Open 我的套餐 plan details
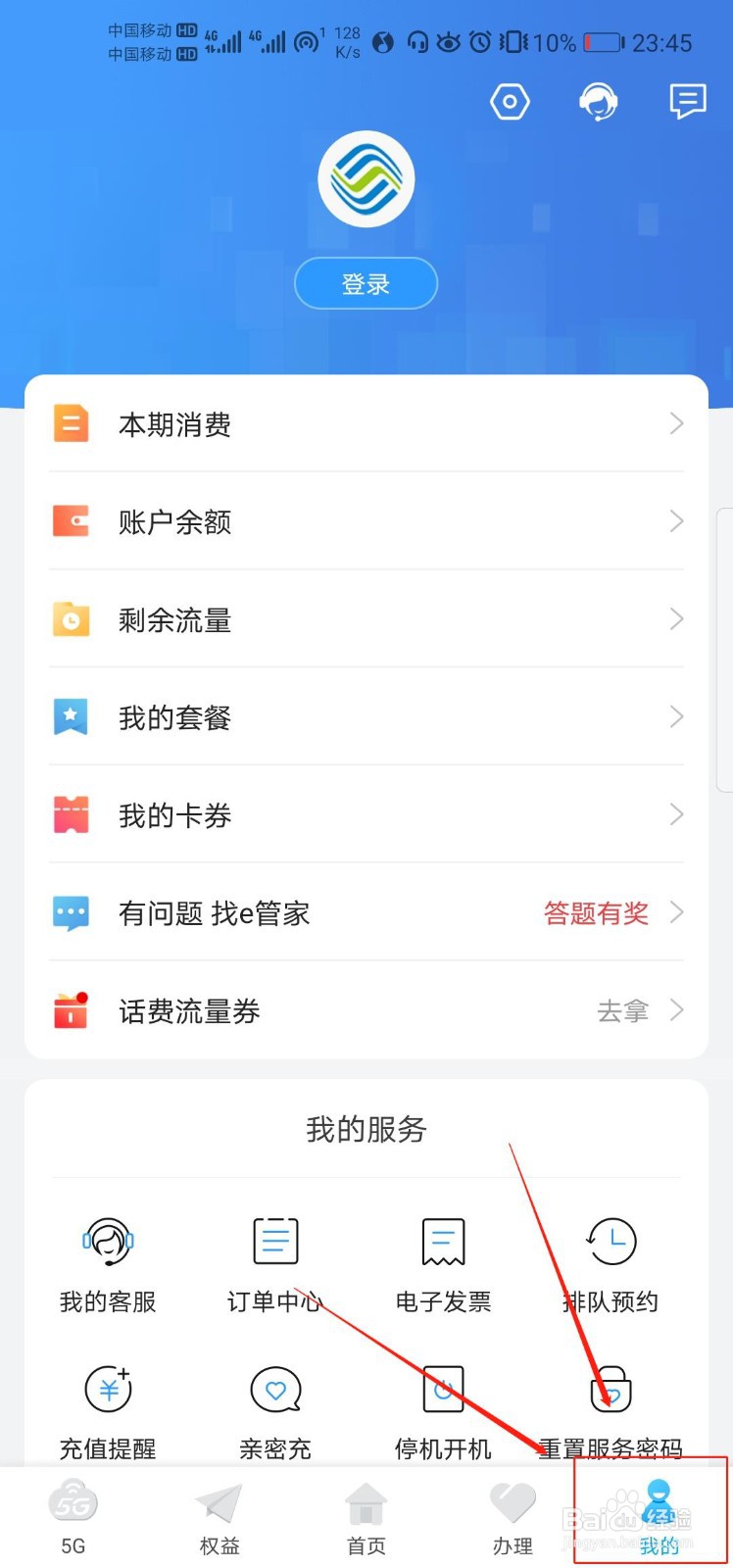Image resolution: width=733 pixels, height=1568 pixels. 366,717
